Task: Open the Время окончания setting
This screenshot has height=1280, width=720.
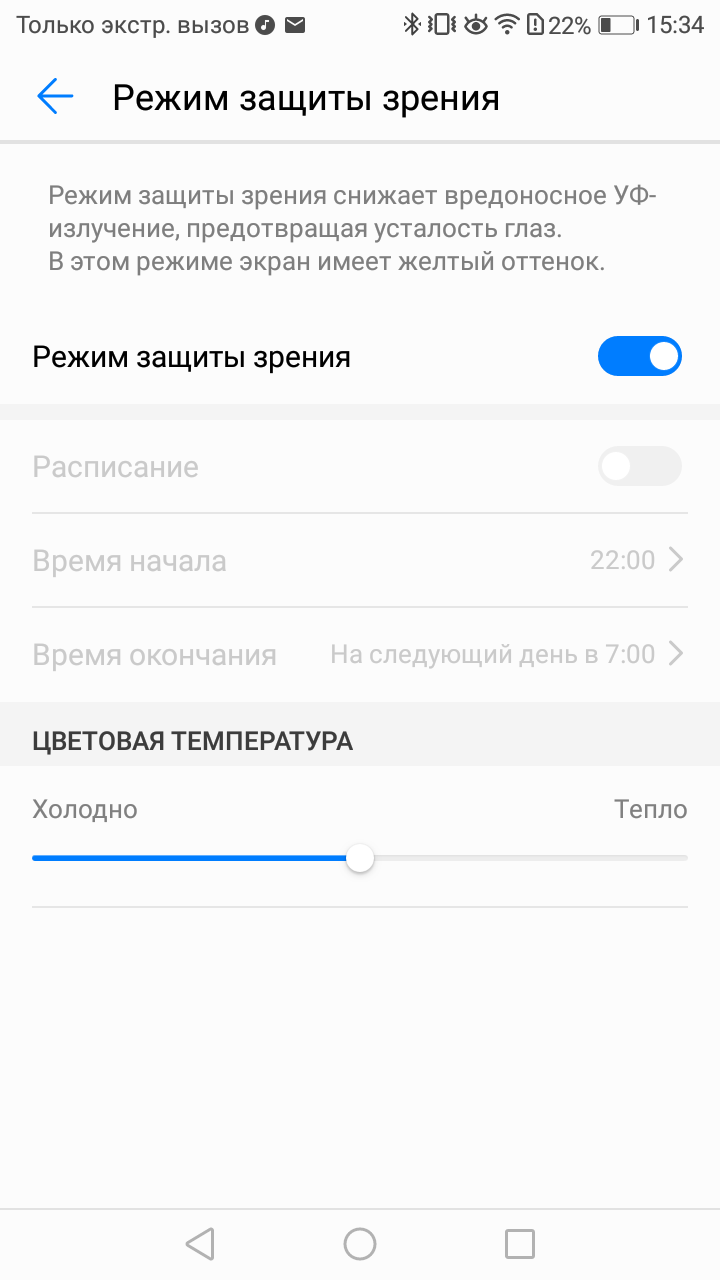Action: pyautogui.click(x=360, y=655)
